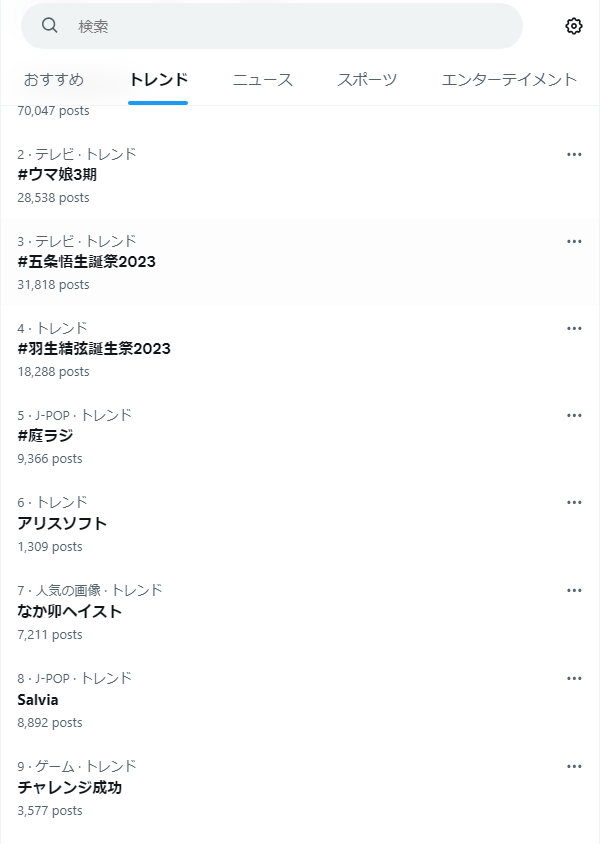Switch to the ニュース tab
Image resolution: width=605 pixels, height=844 pixels.
(263, 80)
